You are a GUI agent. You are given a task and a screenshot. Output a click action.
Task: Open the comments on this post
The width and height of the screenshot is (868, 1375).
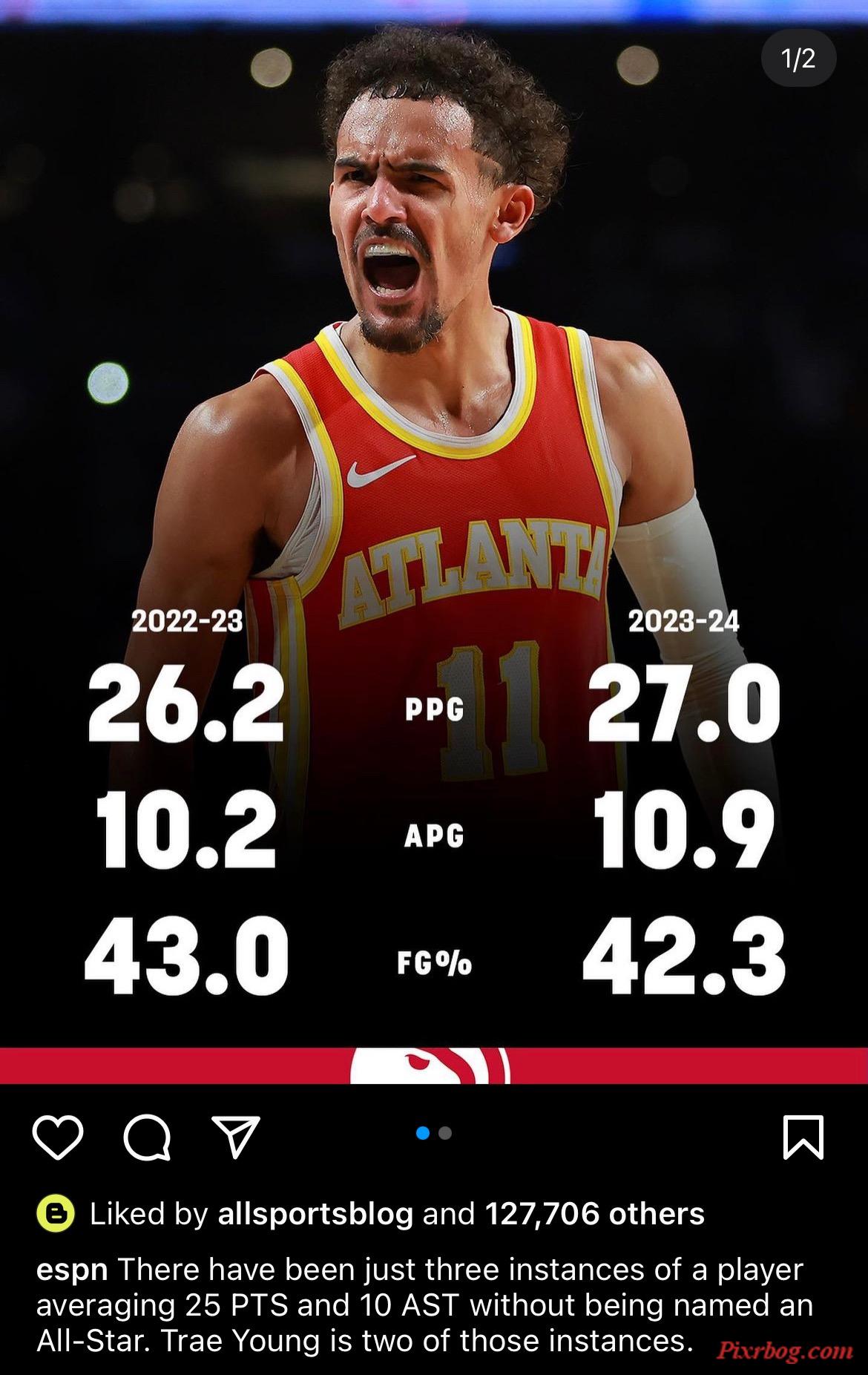[x=147, y=1138]
